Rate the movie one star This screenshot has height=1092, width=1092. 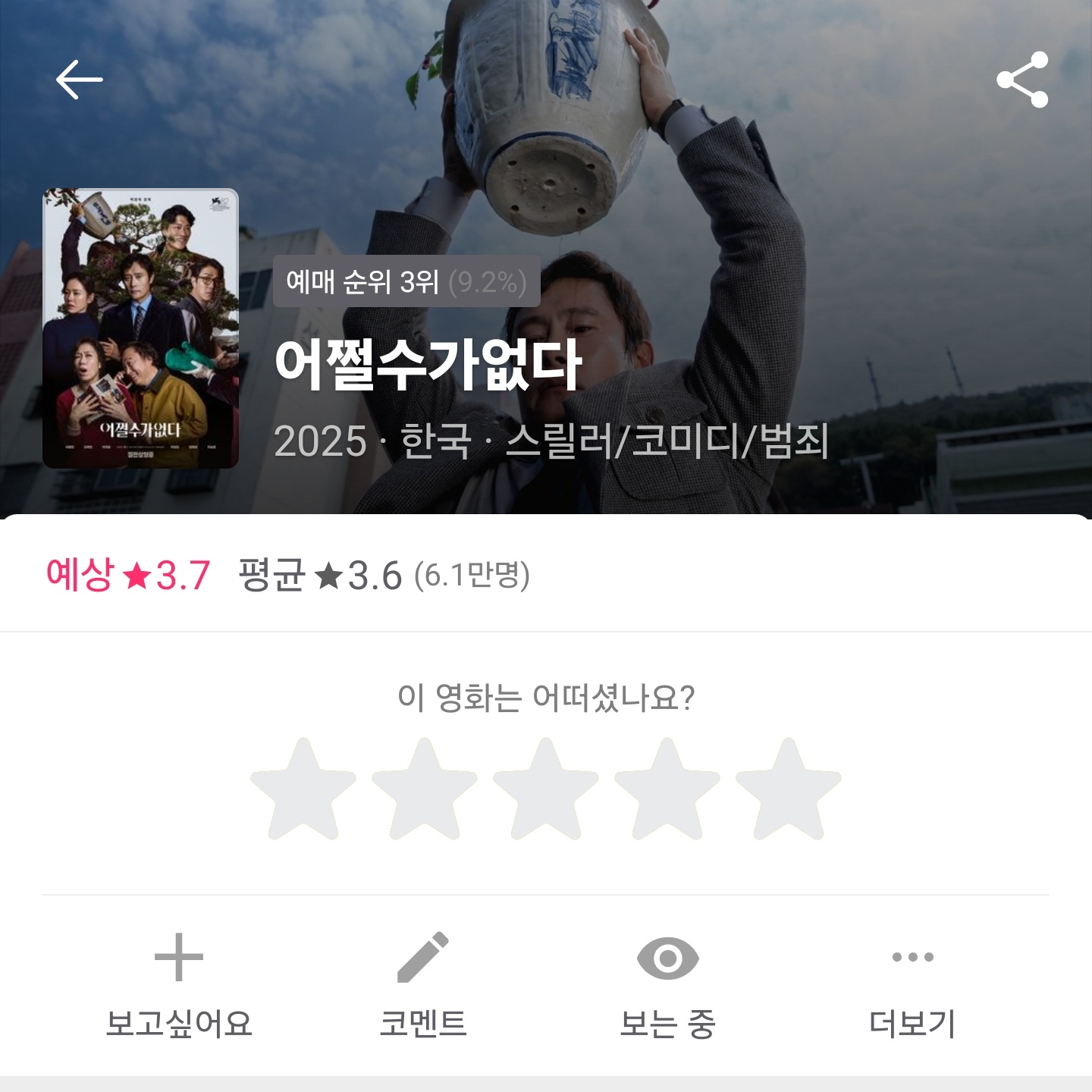click(303, 790)
